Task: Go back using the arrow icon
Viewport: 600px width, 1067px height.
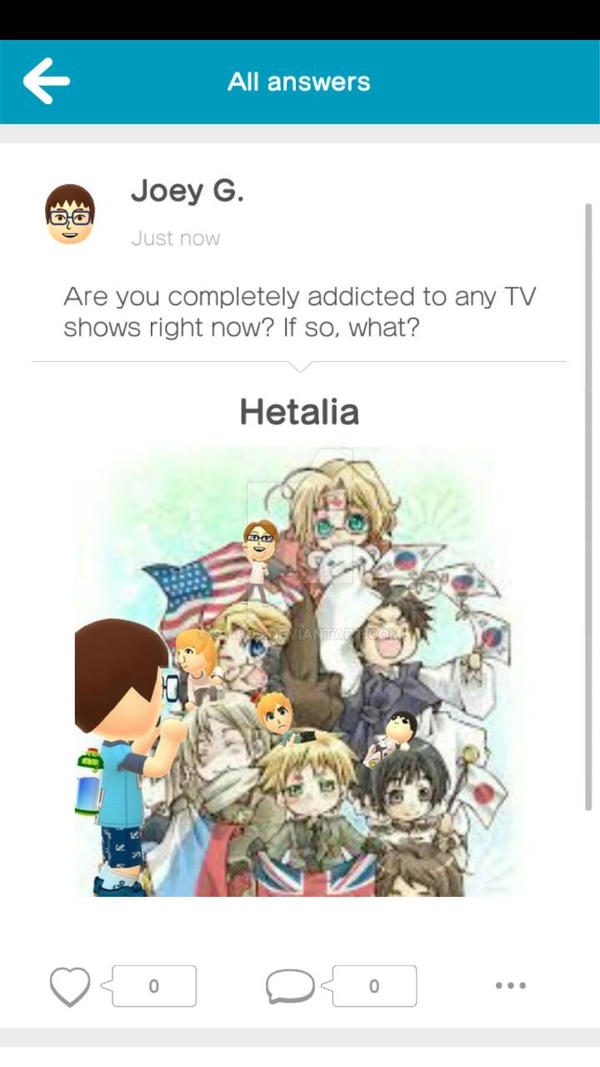Action: (47, 81)
